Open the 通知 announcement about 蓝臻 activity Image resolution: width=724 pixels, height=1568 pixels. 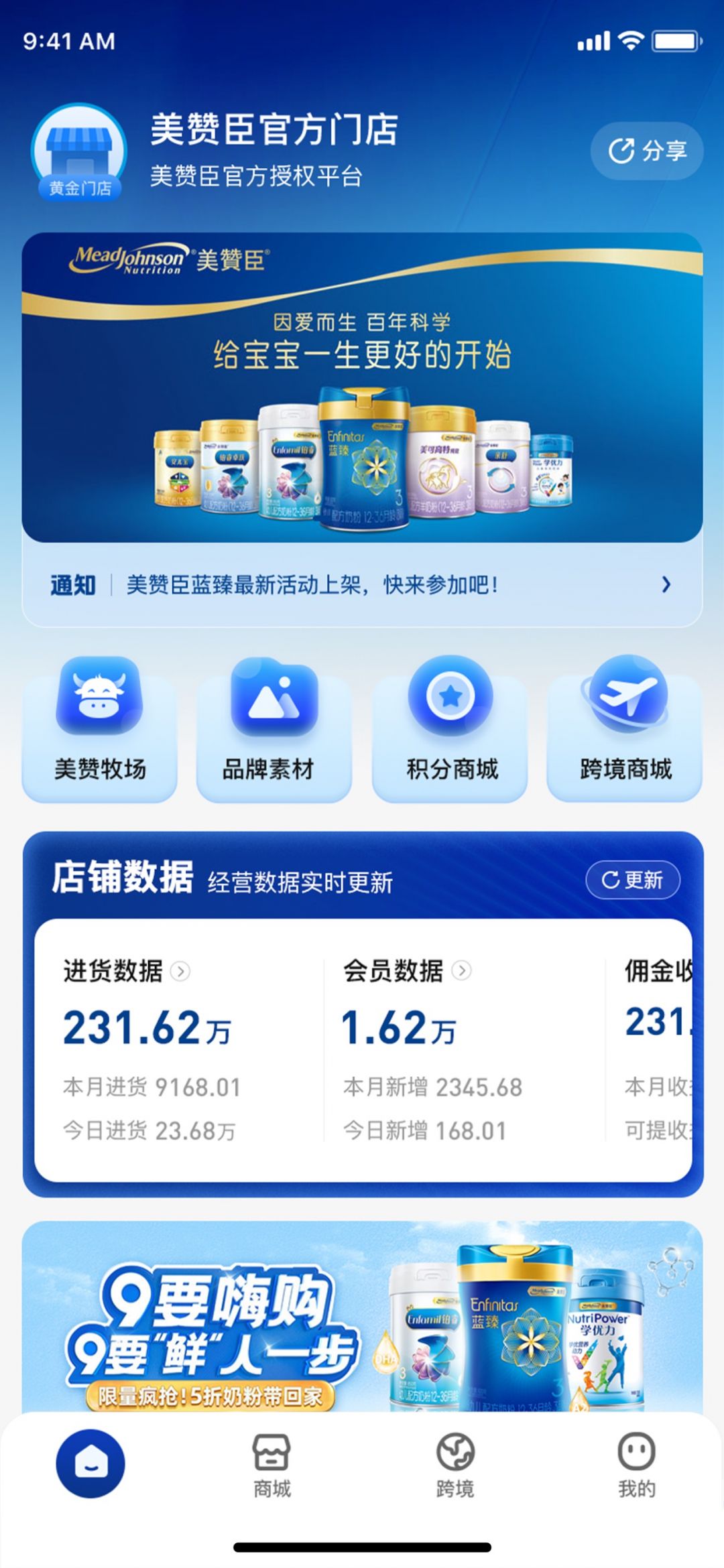[362, 585]
